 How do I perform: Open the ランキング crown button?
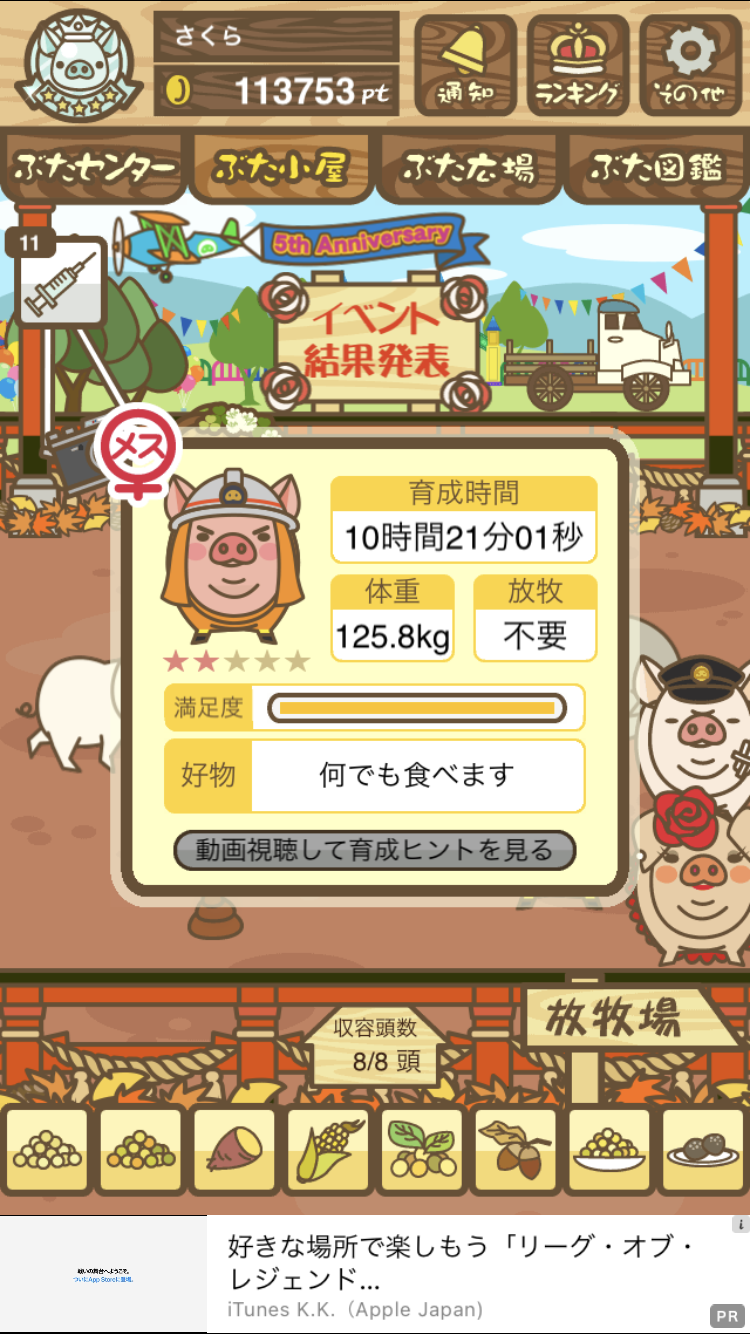(x=578, y=66)
